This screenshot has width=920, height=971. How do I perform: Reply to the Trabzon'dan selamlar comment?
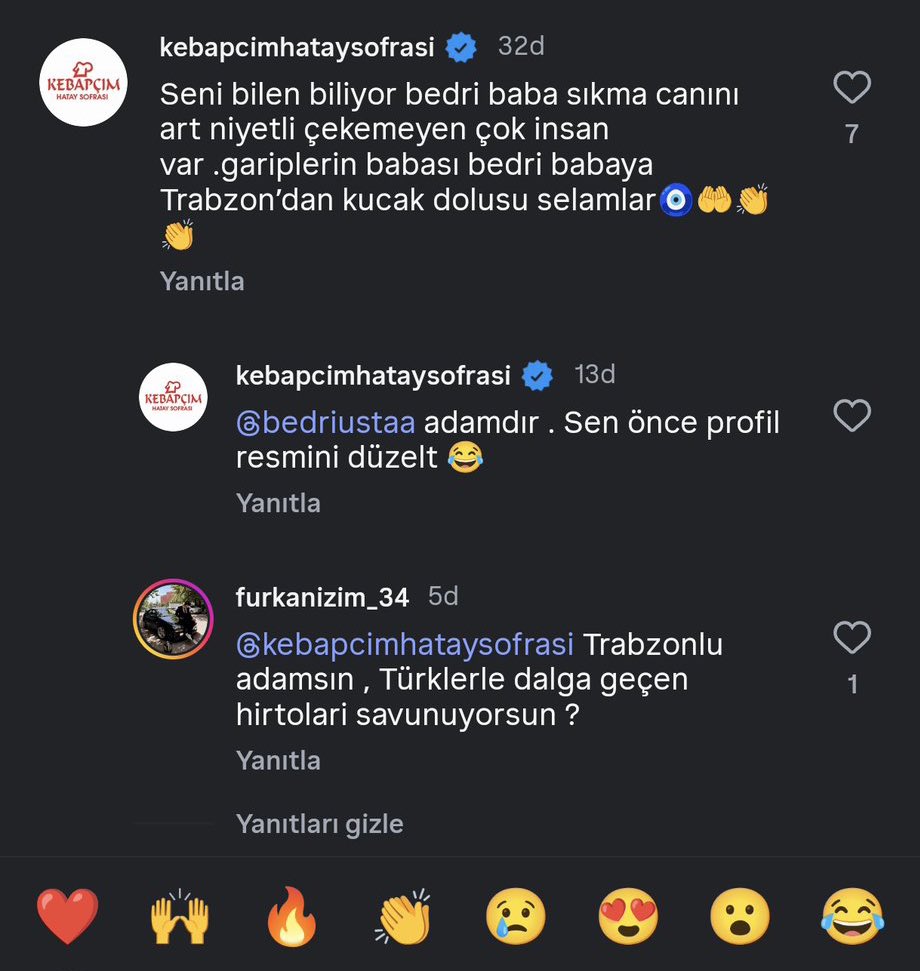[202, 282]
